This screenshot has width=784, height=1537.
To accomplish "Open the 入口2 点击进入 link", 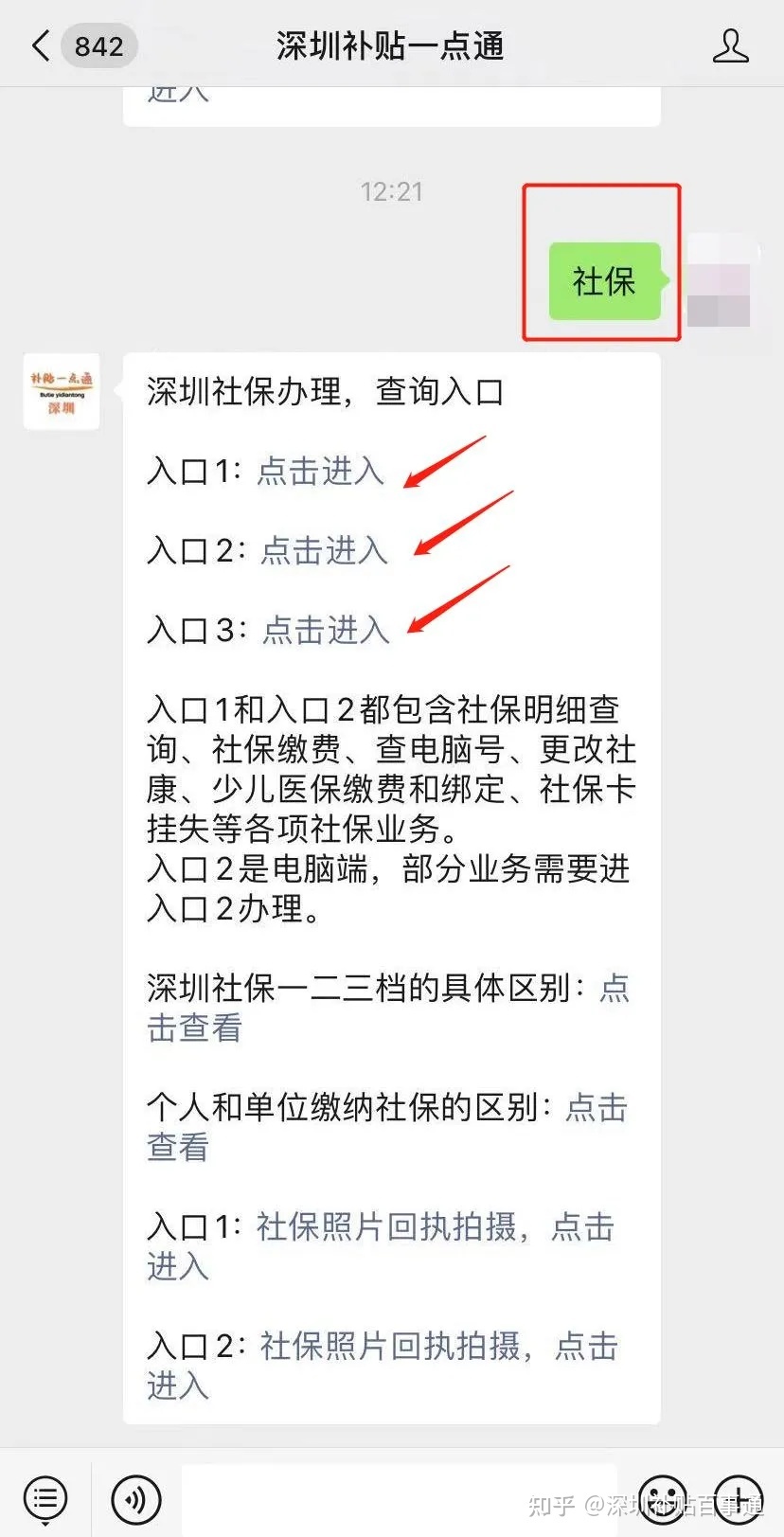I will coord(324,550).
